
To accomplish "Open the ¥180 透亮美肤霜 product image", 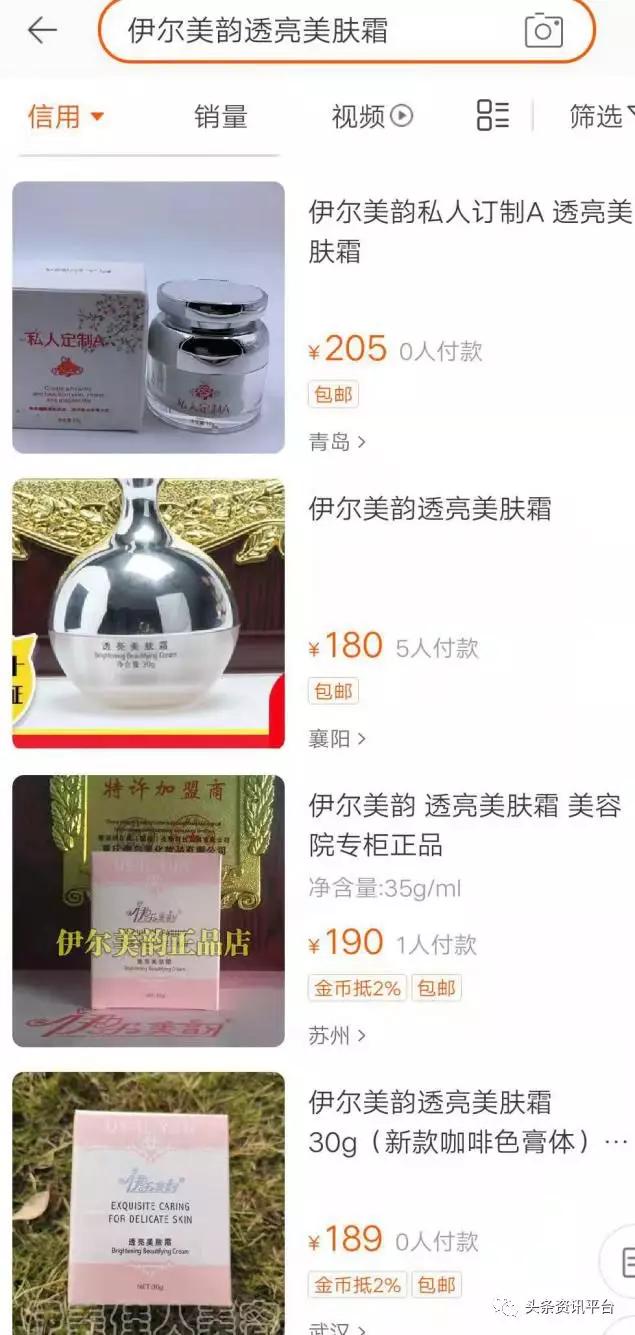I will pyautogui.click(x=148, y=613).
